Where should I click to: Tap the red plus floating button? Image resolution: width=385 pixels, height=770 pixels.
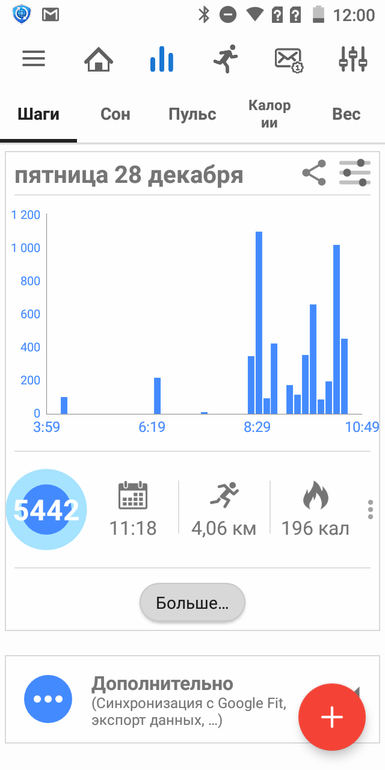coord(332,717)
